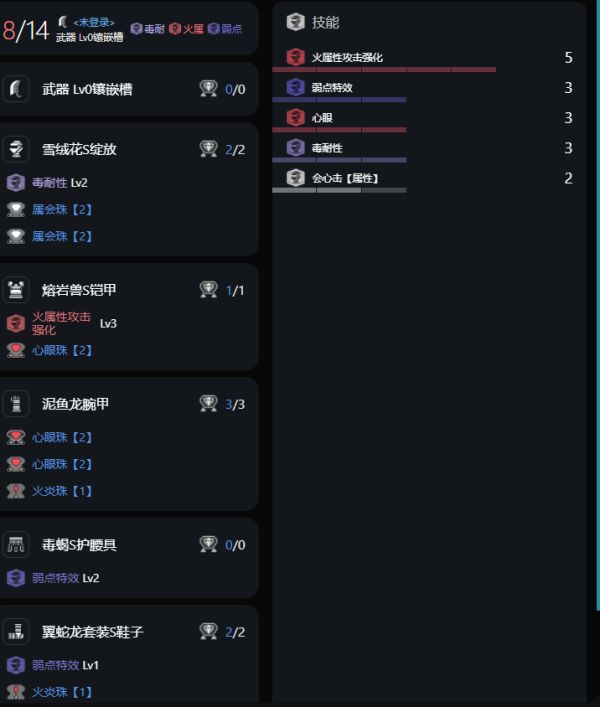Tap the 心眼珠【2】 decoration under 熔岩兽S铠甲
Viewport: 600px width, 707px height.
[62, 350]
